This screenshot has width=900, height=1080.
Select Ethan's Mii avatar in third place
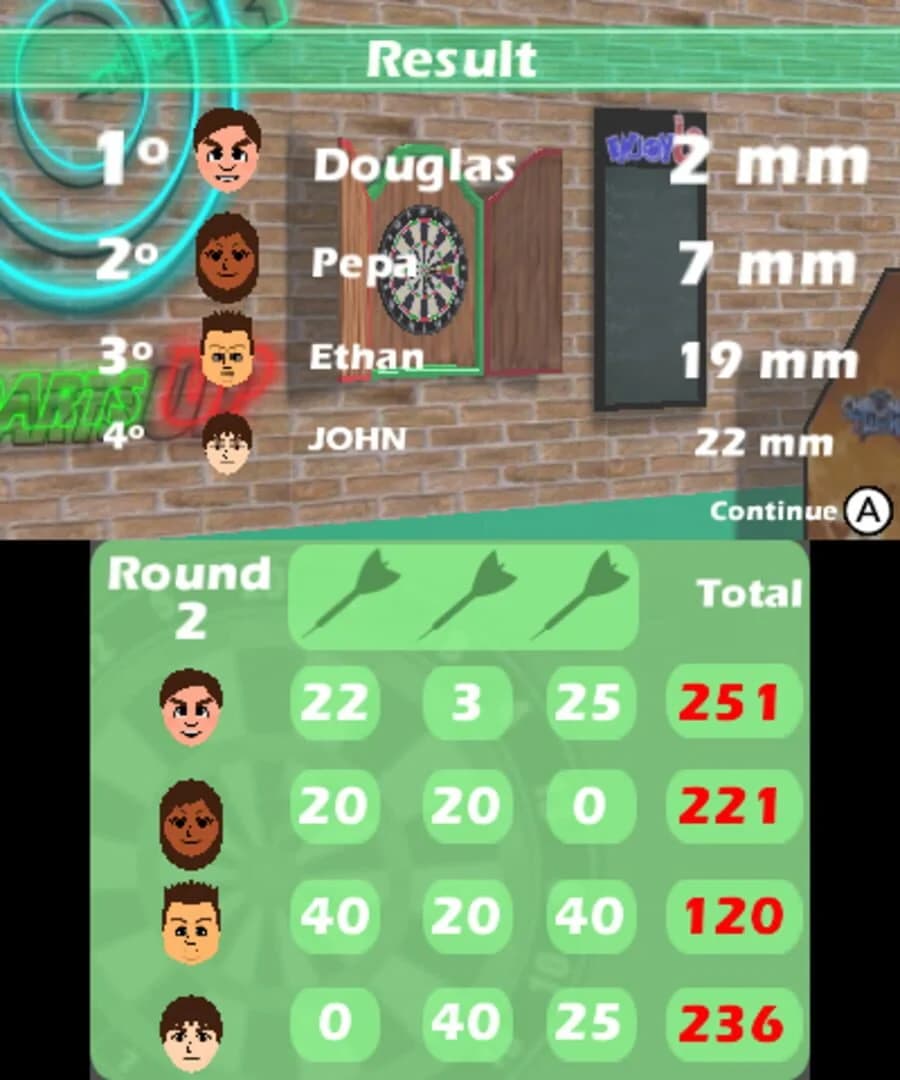[x=227, y=354]
